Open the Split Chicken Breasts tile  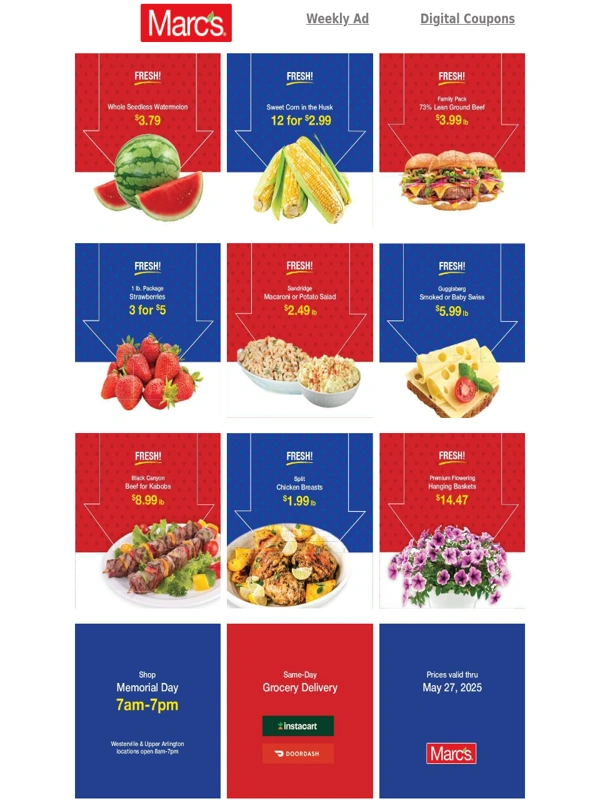[300, 520]
